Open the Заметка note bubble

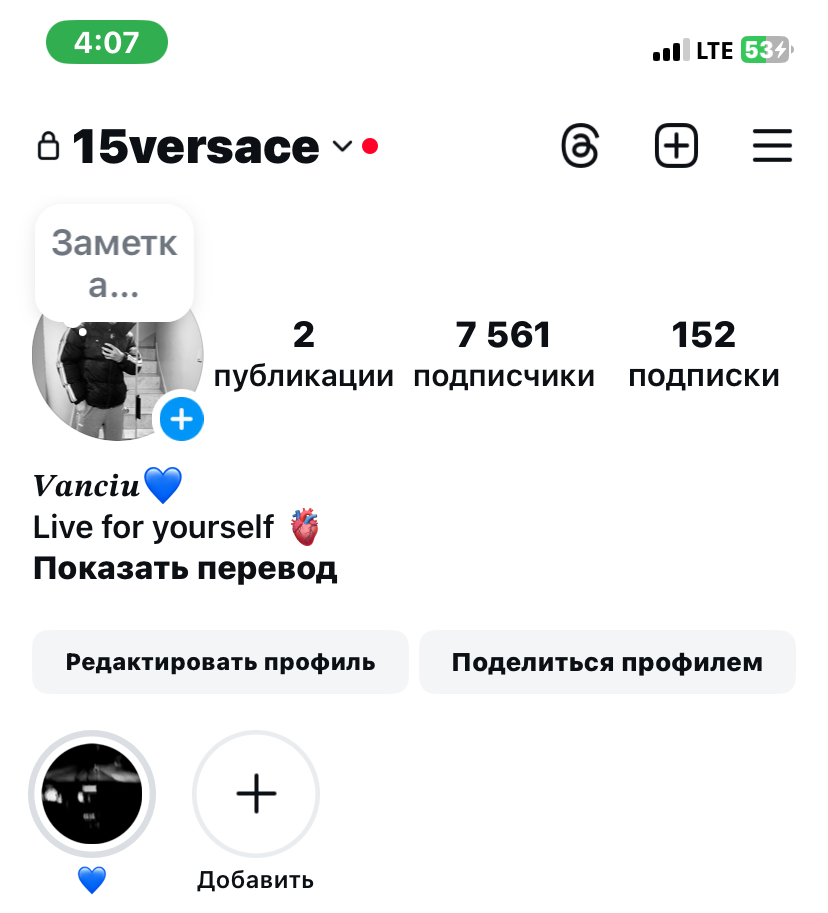pos(114,263)
